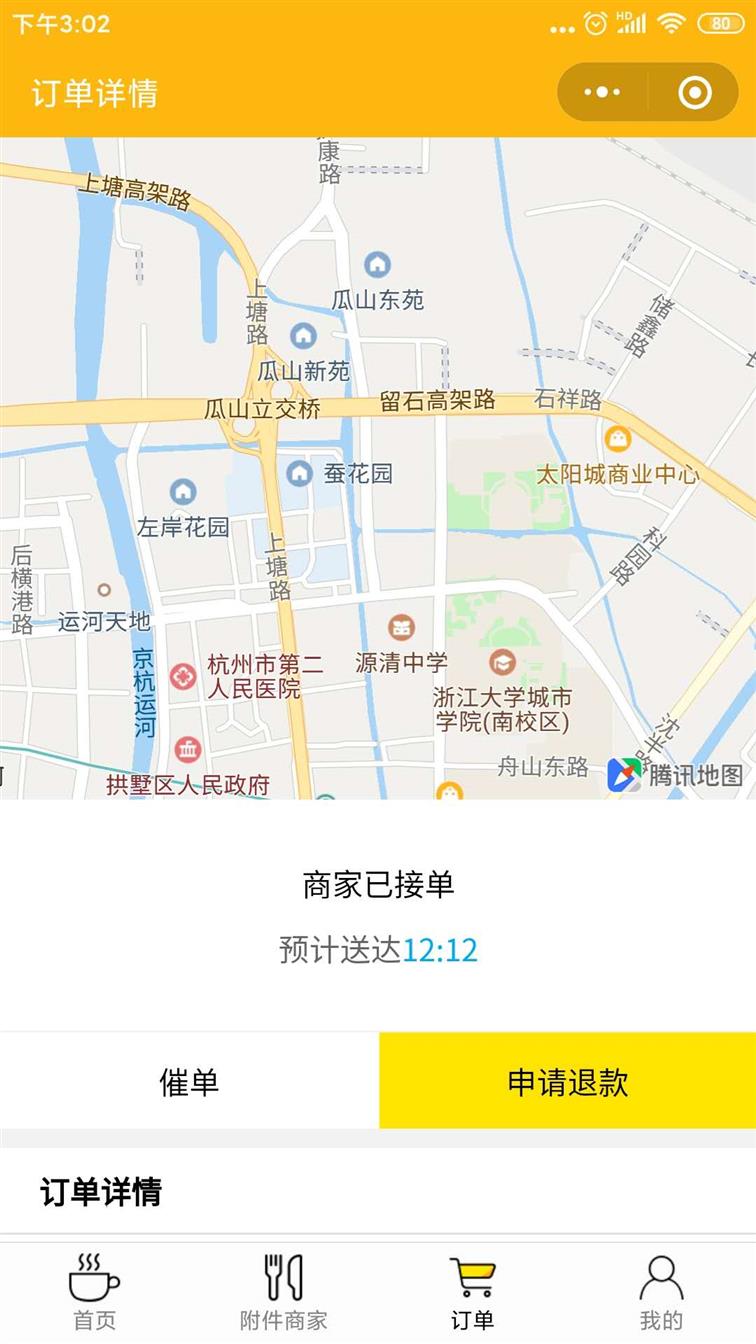Switch to the 首页 tab

95,1292
